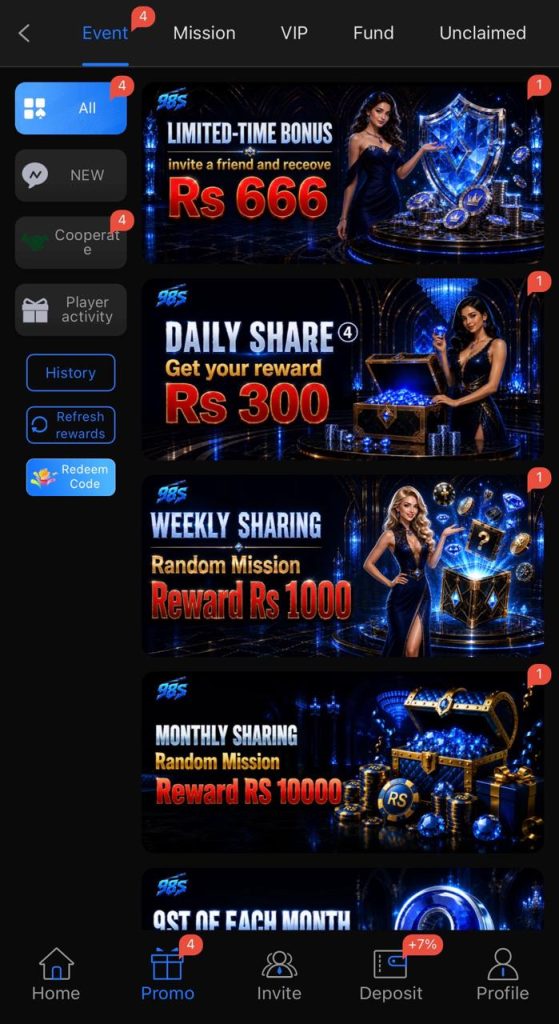Open the Unclaimed tab
Screen dimensions: 559x1024
pyautogui.click(x=482, y=33)
